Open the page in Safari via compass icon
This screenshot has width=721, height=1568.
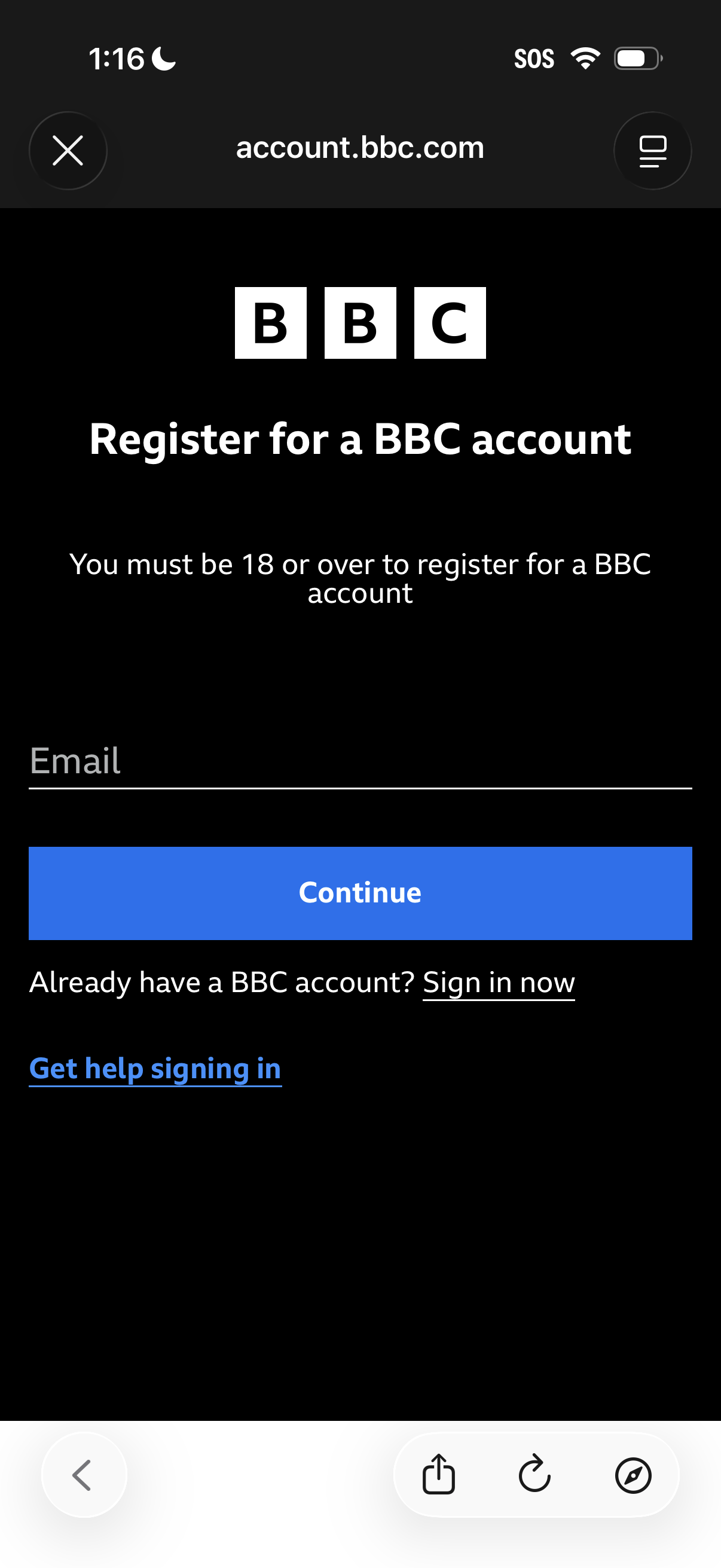point(633,1475)
